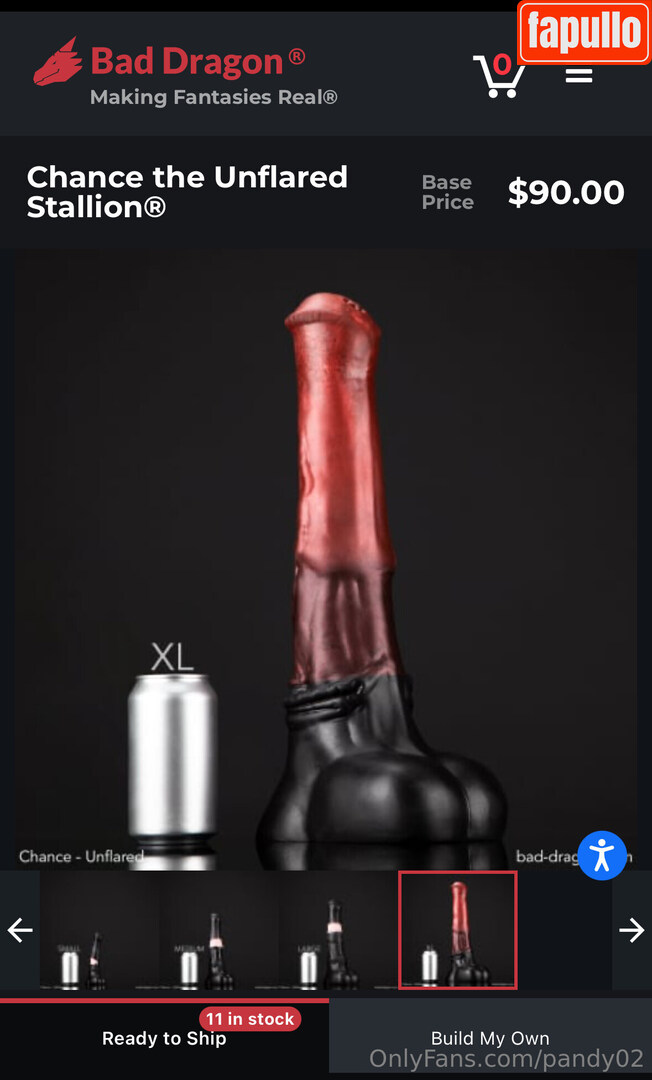The width and height of the screenshot is (652, 1080).
Task: Show next gallery thumbnails
Action: (x=631, y=931)
